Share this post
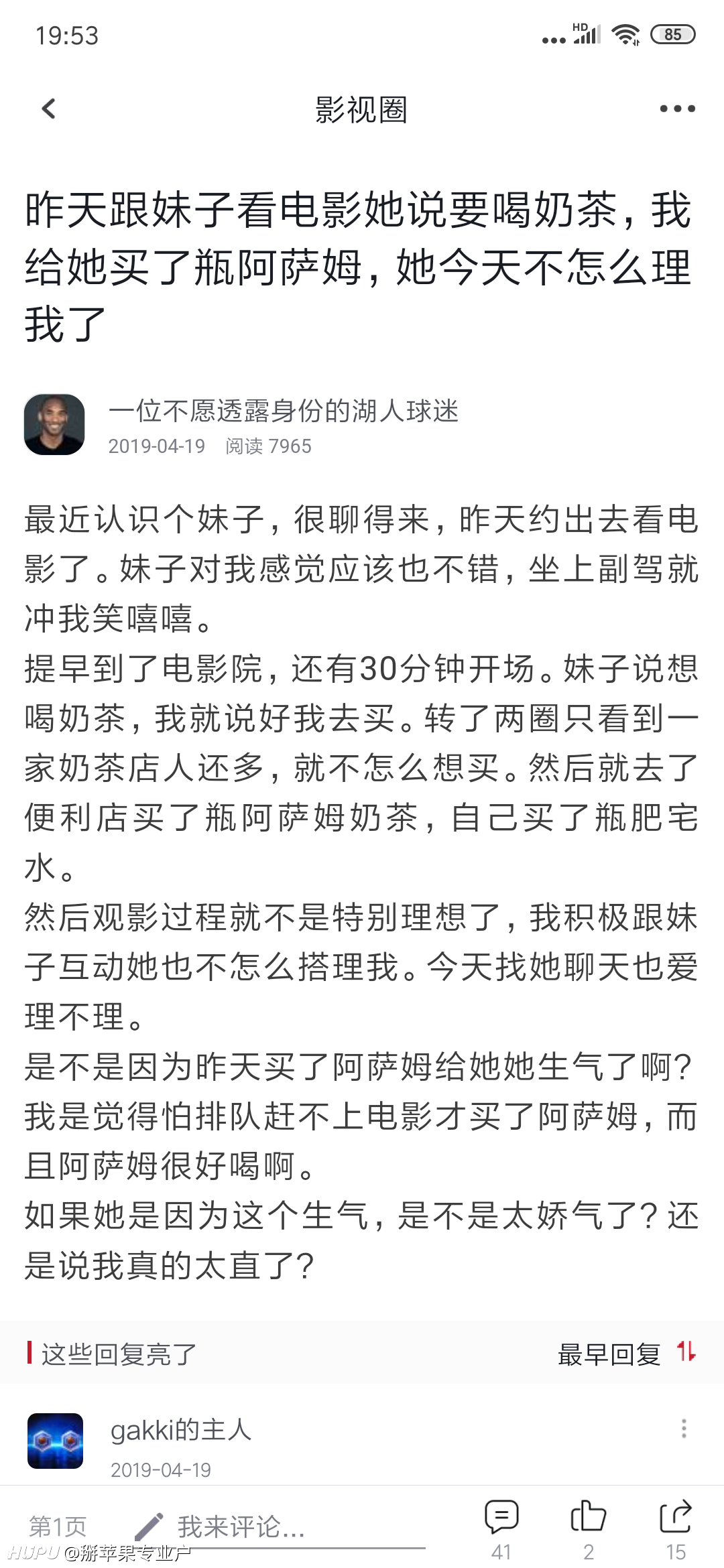Viewport: 724px width, 1568px height. pos(675,1528)
